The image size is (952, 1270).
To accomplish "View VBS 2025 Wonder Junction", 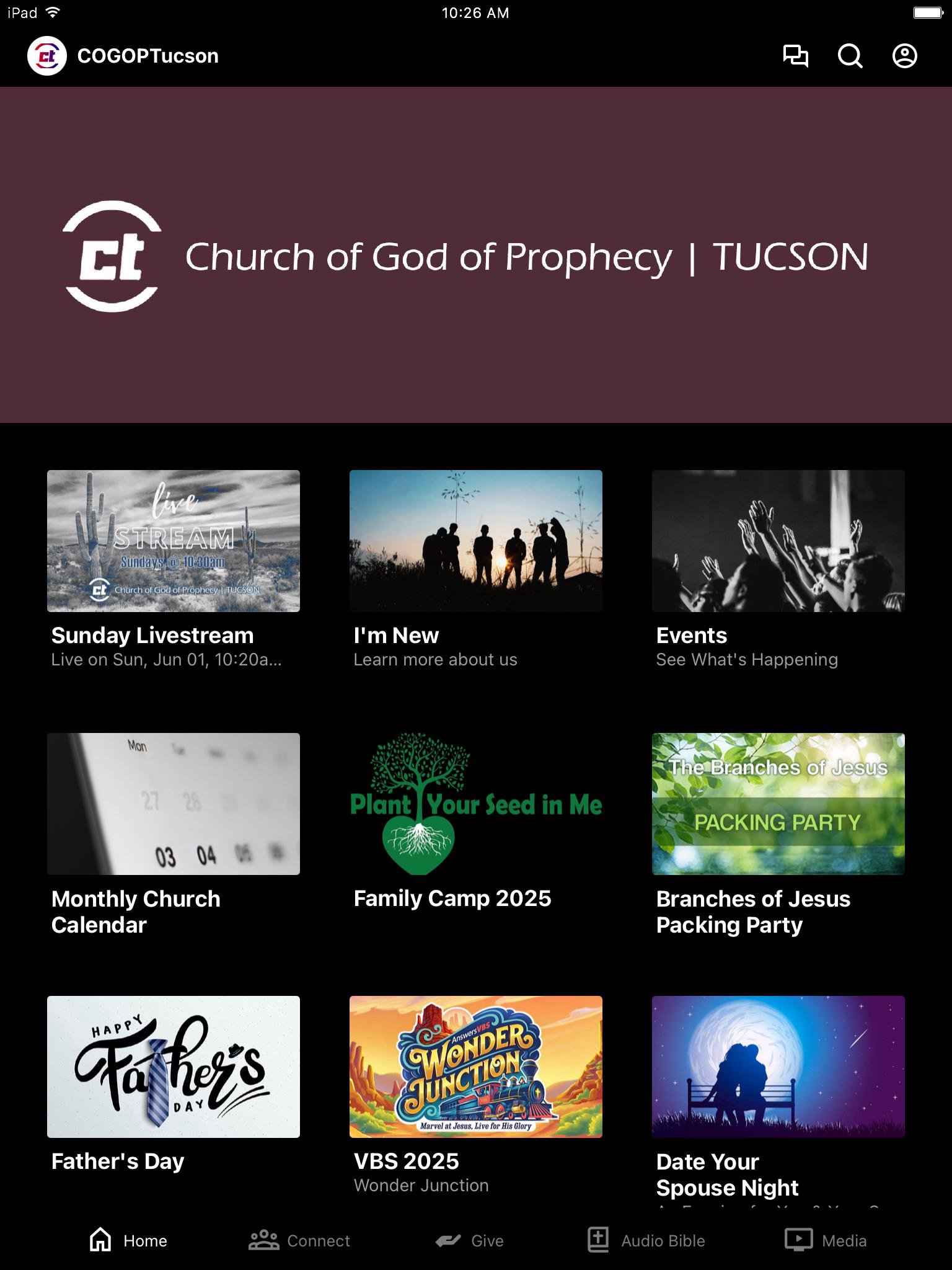I will [x=476, y=1067].
